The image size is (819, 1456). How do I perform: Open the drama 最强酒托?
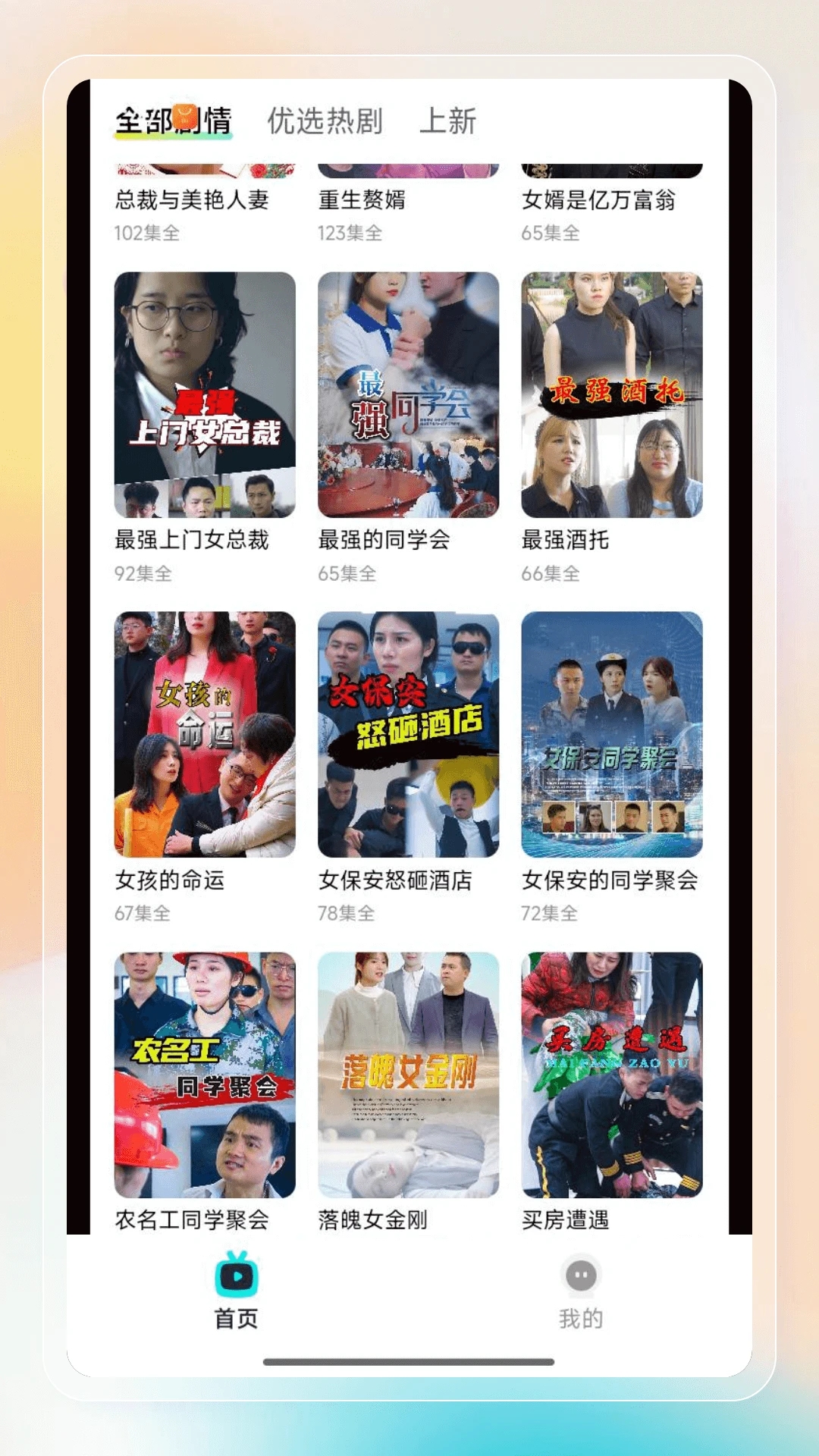pos(611,394)
